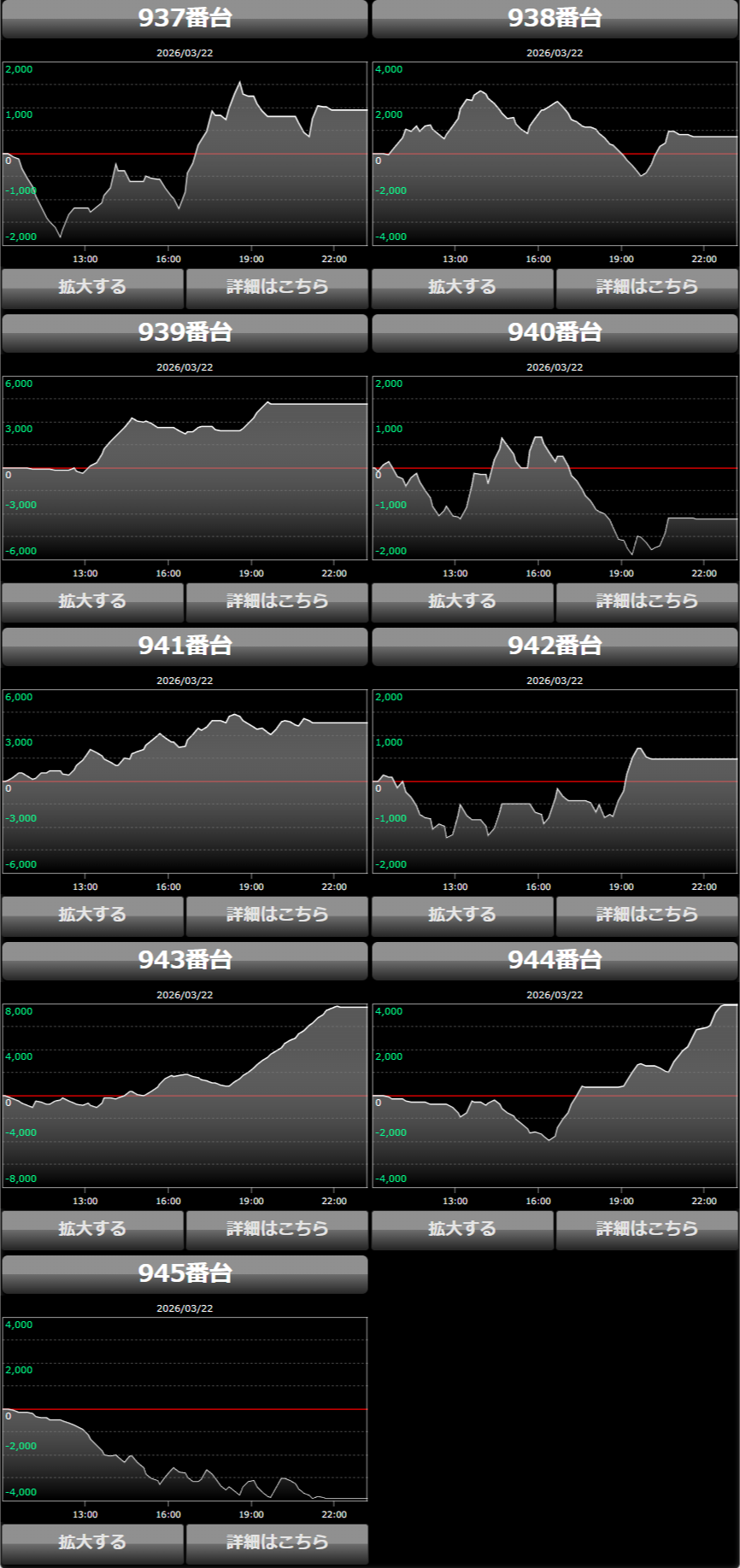Image resolution: width=740 pixels, height=1568 pixels.
Task: Tap 拡大する under machine 941
Action: [92, 915]
